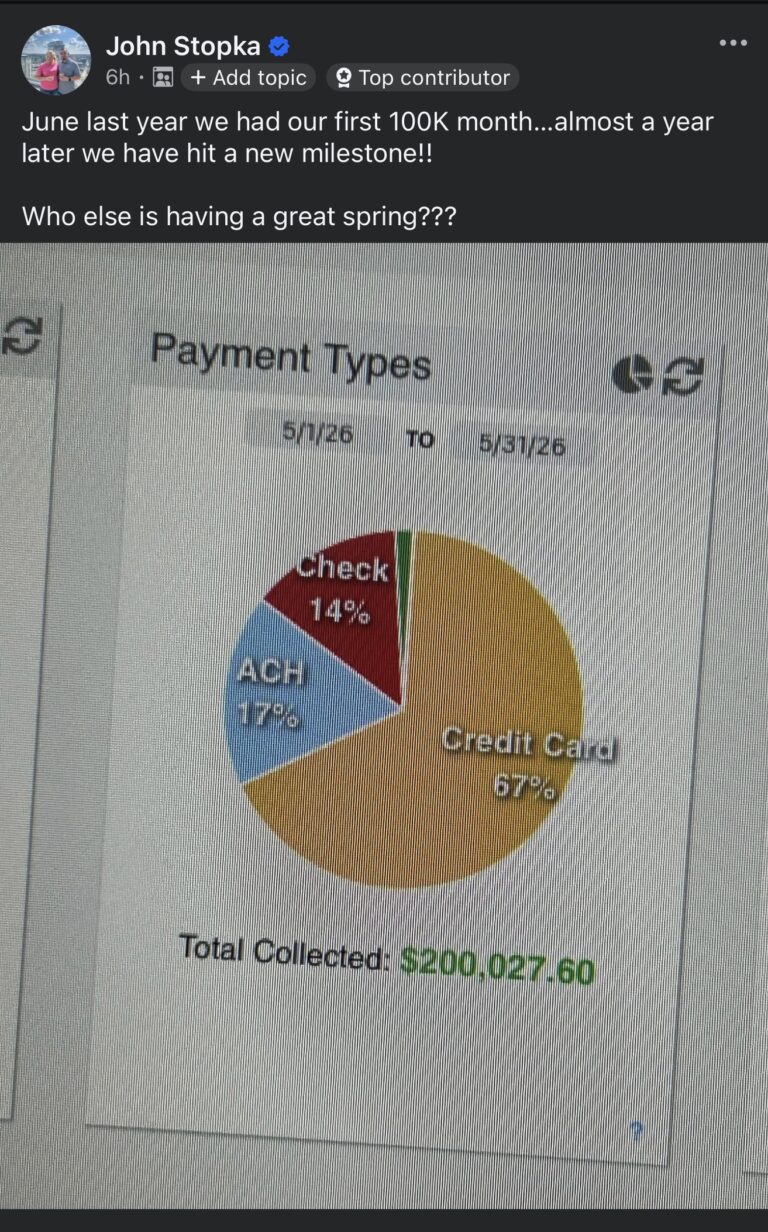
Task: Open John Stopka's profile name link
Action: pyautogui.click(x=183, y=46)
